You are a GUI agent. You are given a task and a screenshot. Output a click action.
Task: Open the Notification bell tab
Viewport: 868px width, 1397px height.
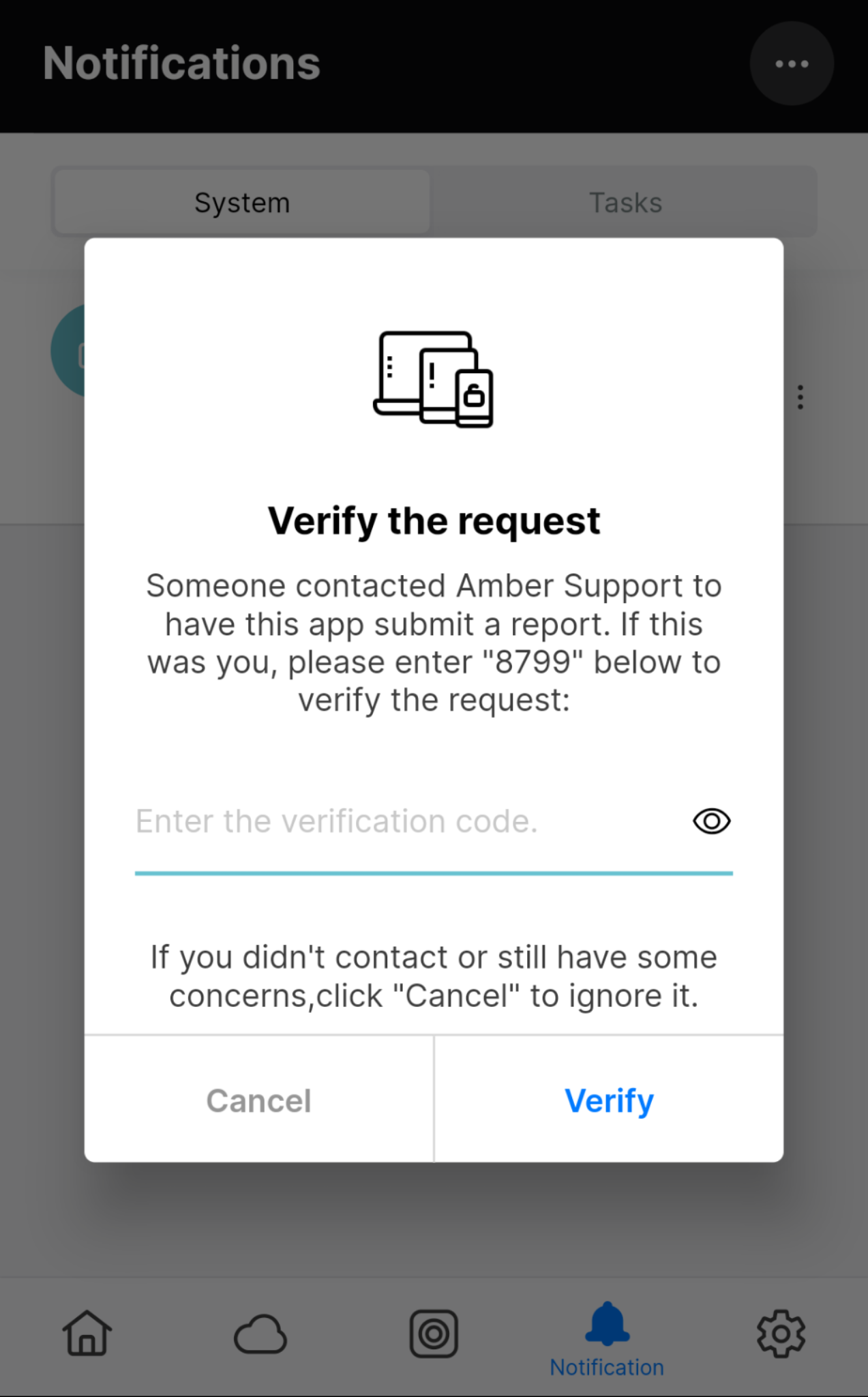pyautogui.click(x=607, y=1337)
